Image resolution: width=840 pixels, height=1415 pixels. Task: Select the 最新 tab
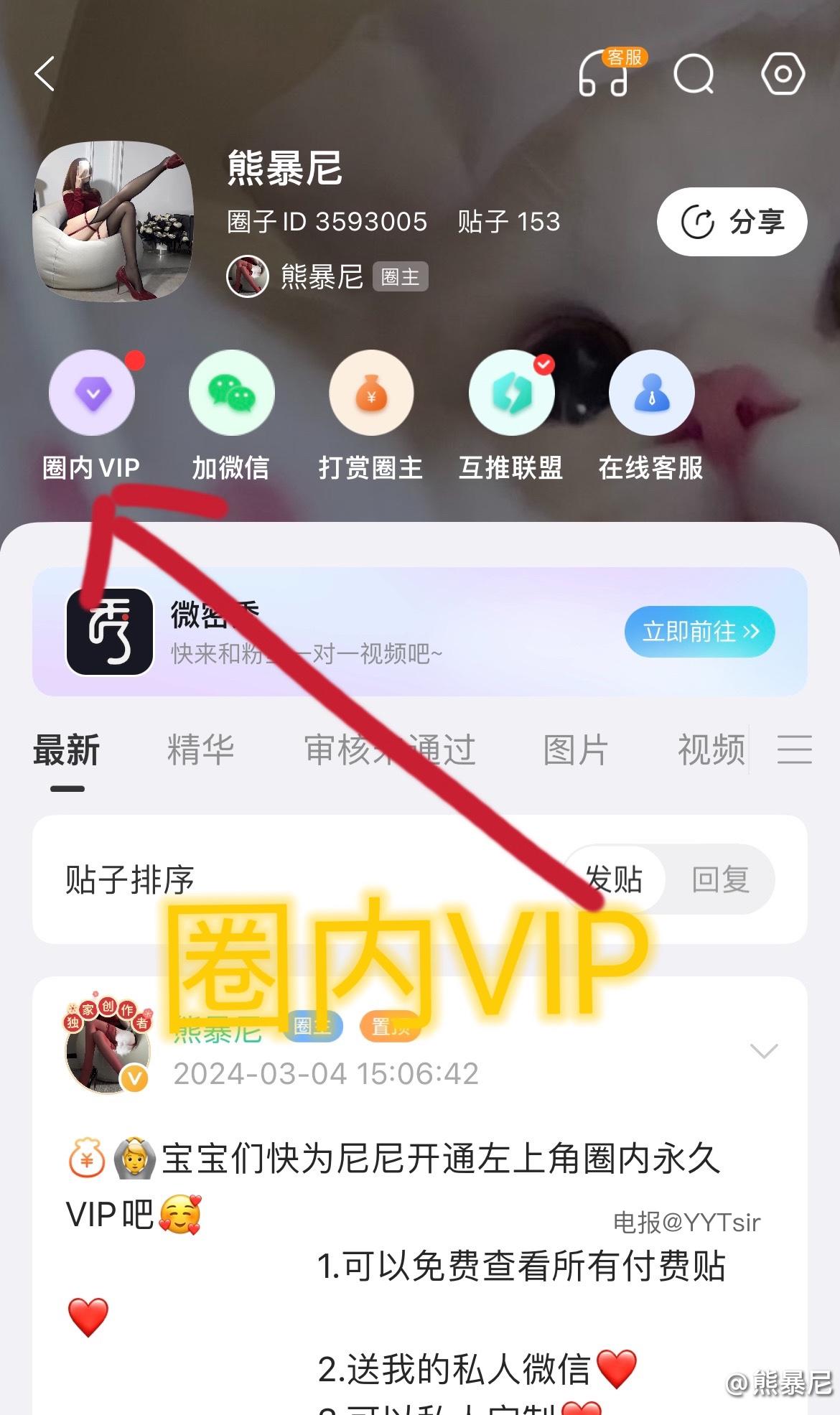[x=67, y=750]
